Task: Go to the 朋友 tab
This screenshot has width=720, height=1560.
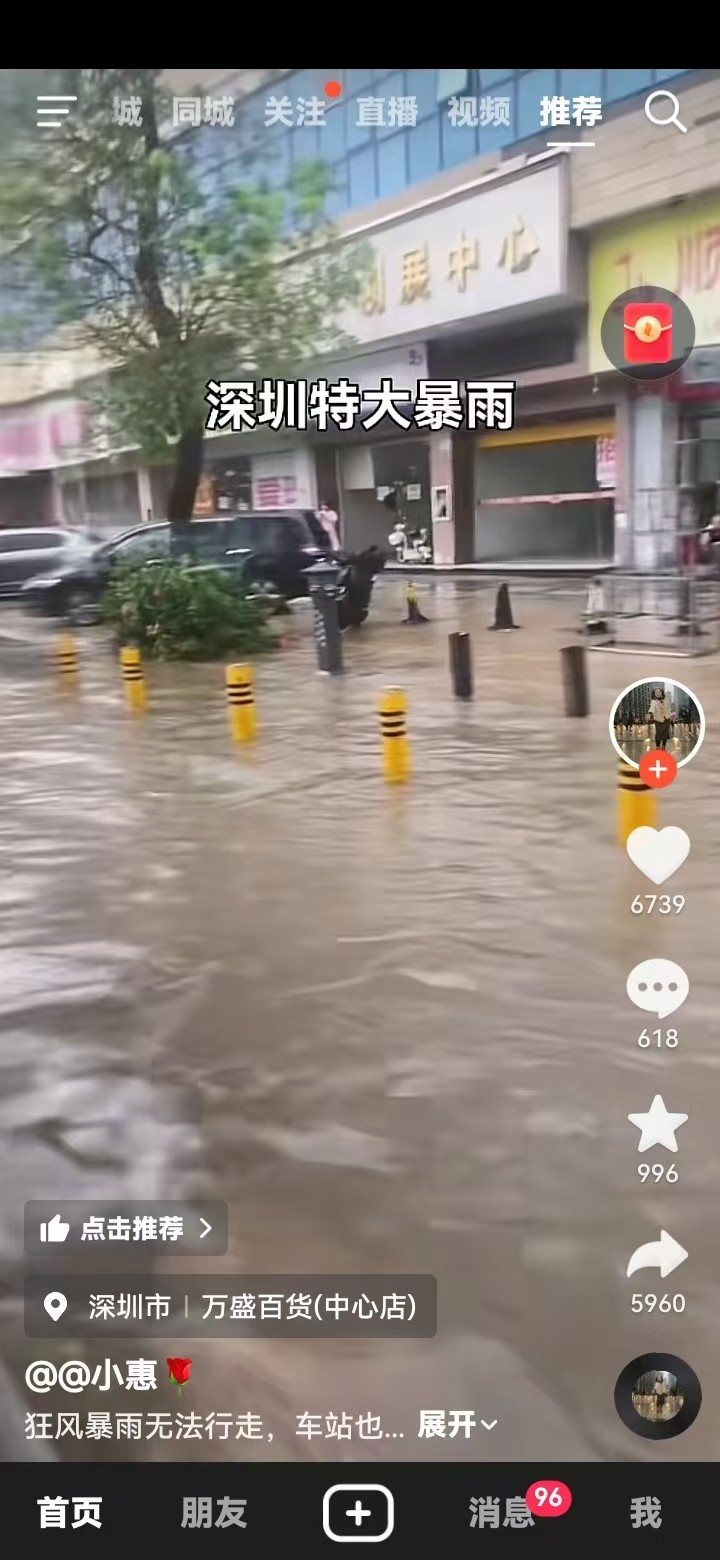Action: tap(213, 1513)
